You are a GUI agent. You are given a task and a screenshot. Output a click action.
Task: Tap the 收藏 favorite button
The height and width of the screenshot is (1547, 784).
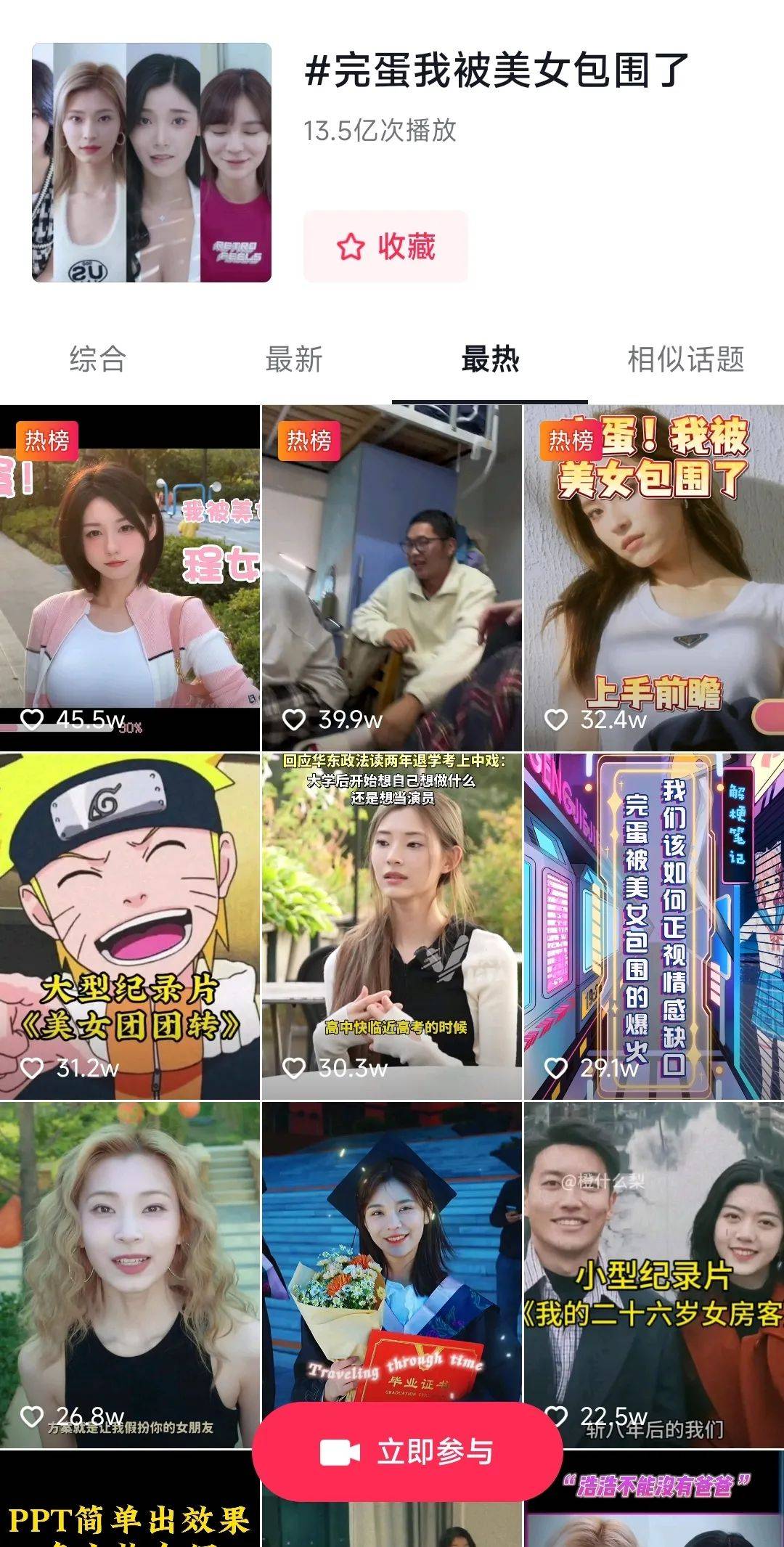point(385,247)
